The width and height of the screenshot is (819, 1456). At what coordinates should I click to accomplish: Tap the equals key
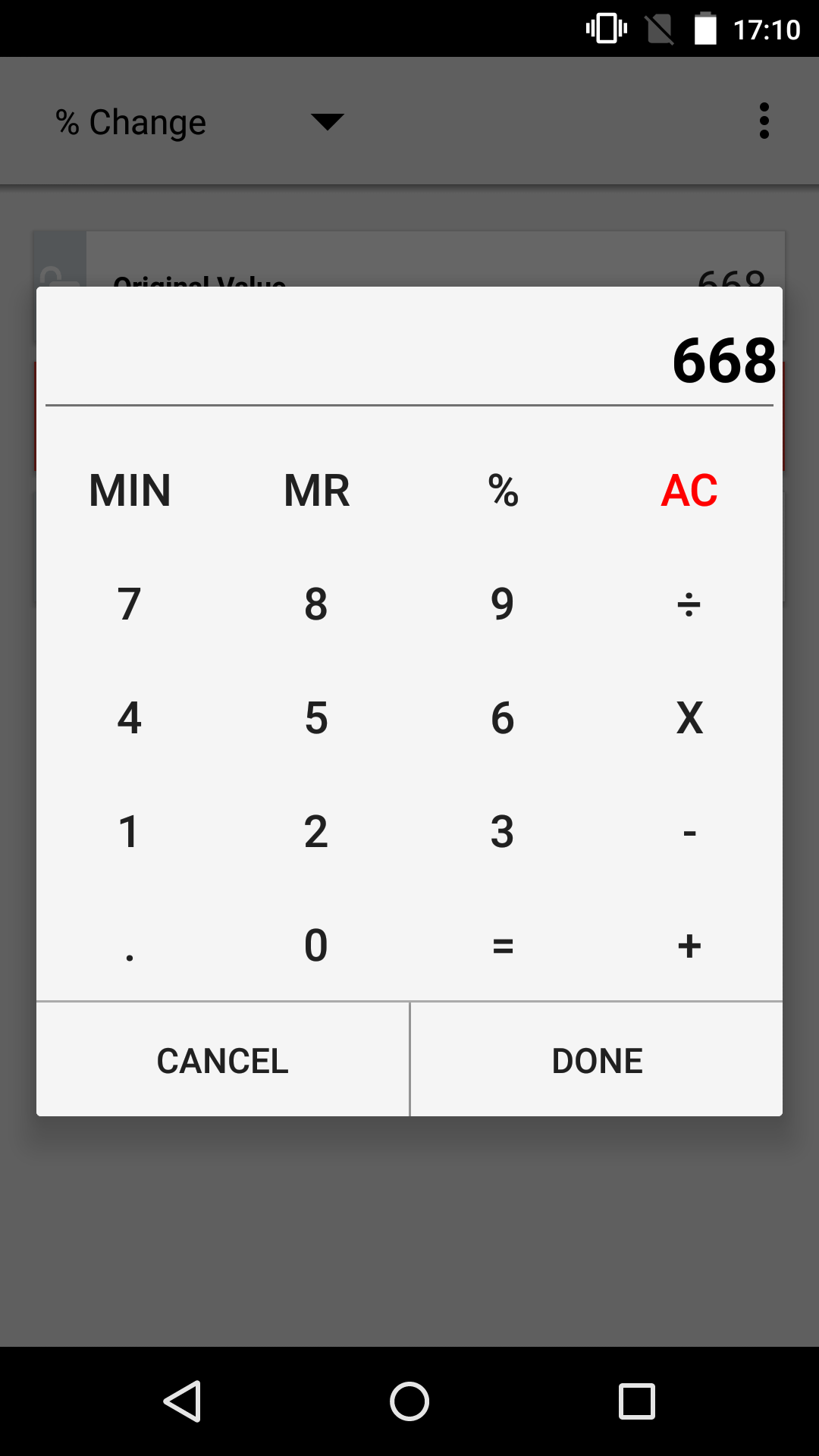point(503,946)
